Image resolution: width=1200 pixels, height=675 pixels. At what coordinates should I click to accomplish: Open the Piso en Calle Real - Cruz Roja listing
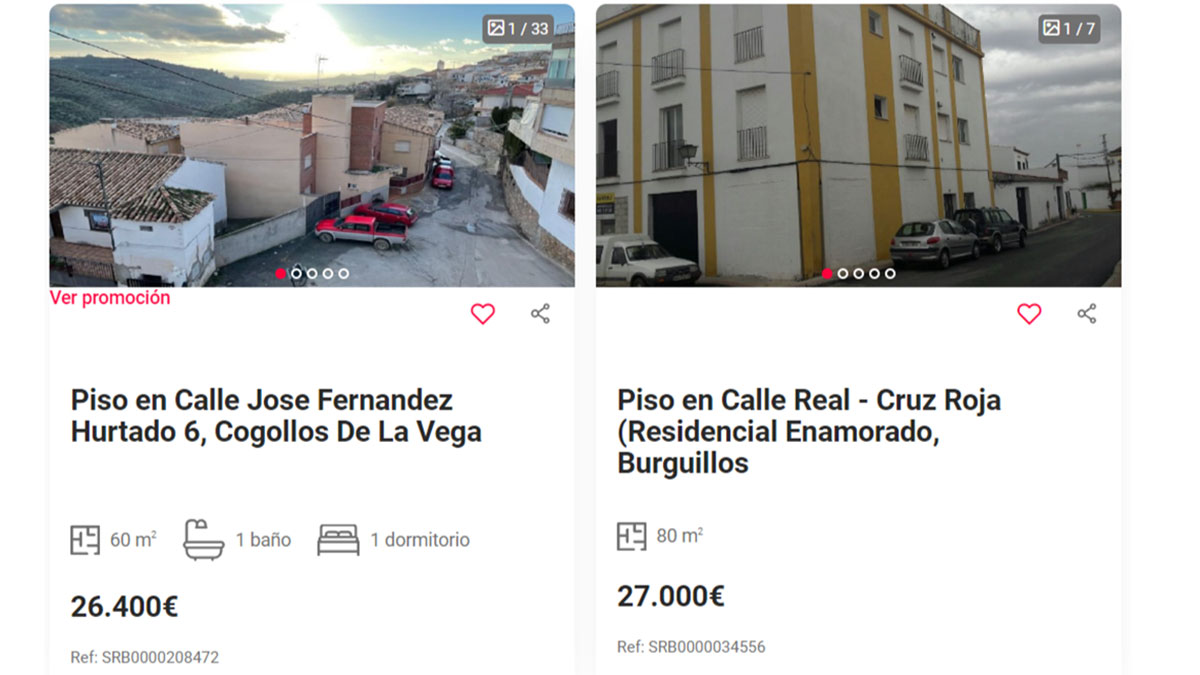808,431
